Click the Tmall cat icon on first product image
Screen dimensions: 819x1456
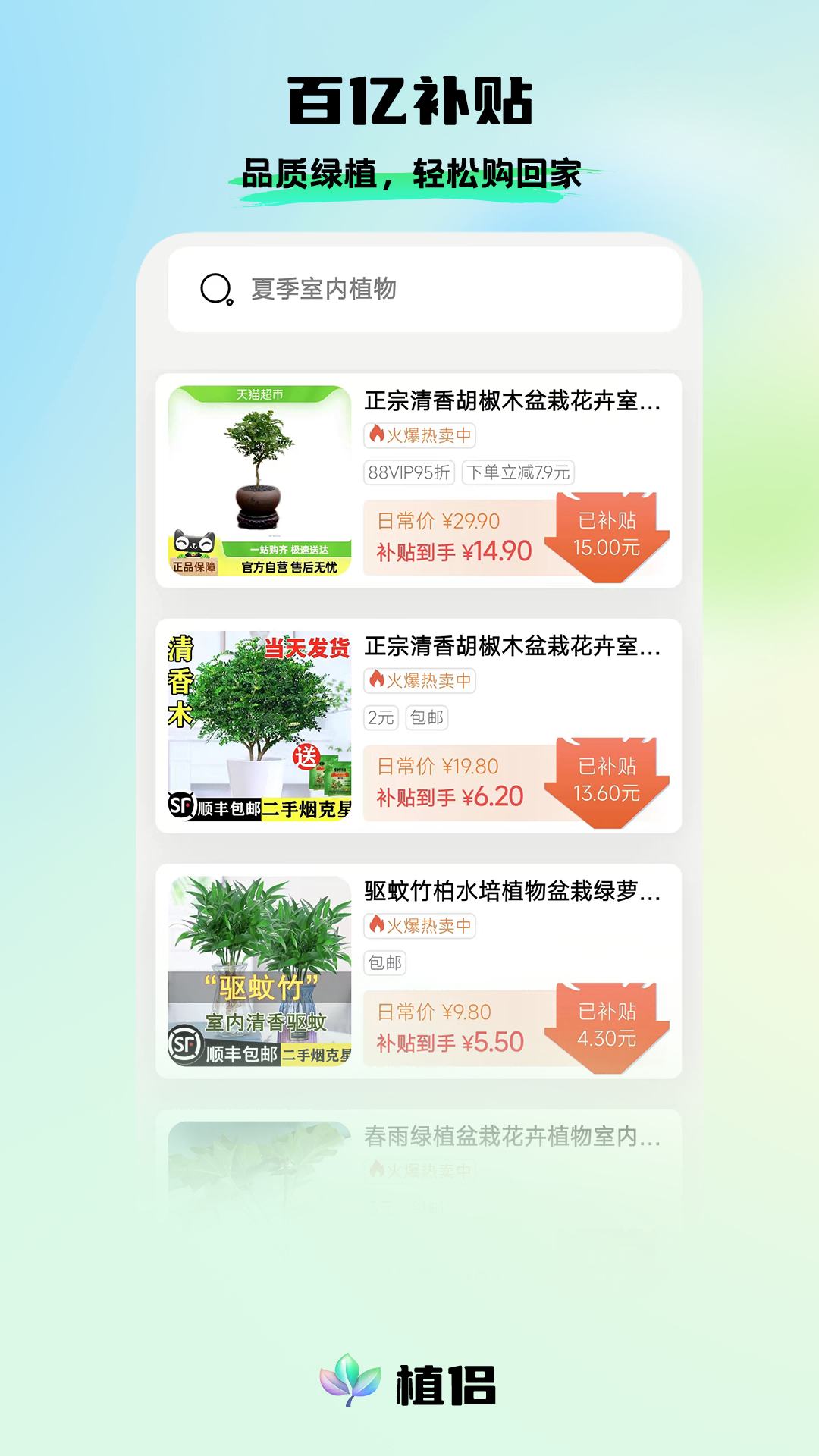click(194, 543)
